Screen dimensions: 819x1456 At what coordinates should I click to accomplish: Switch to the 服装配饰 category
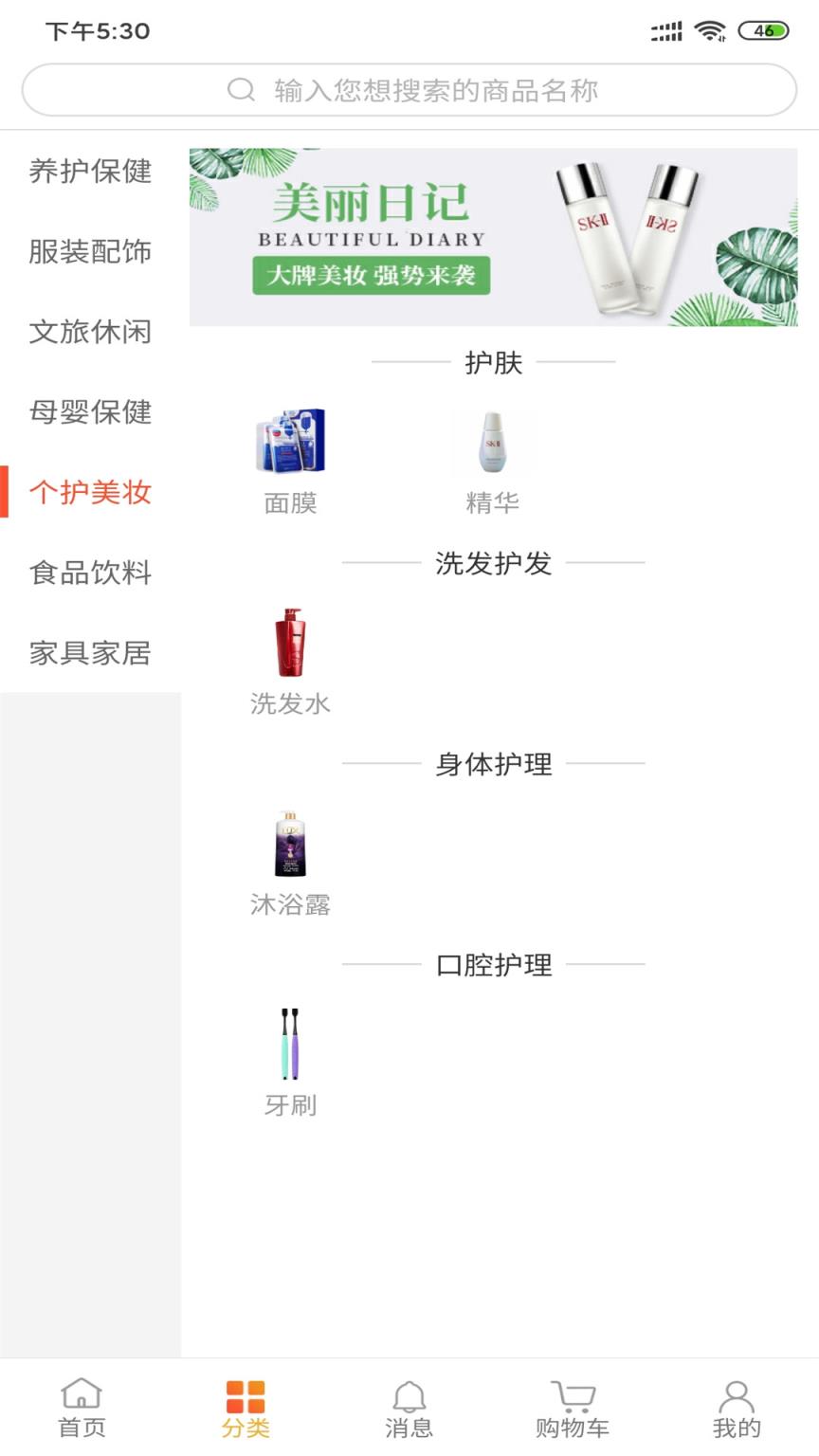coord(90,251)
